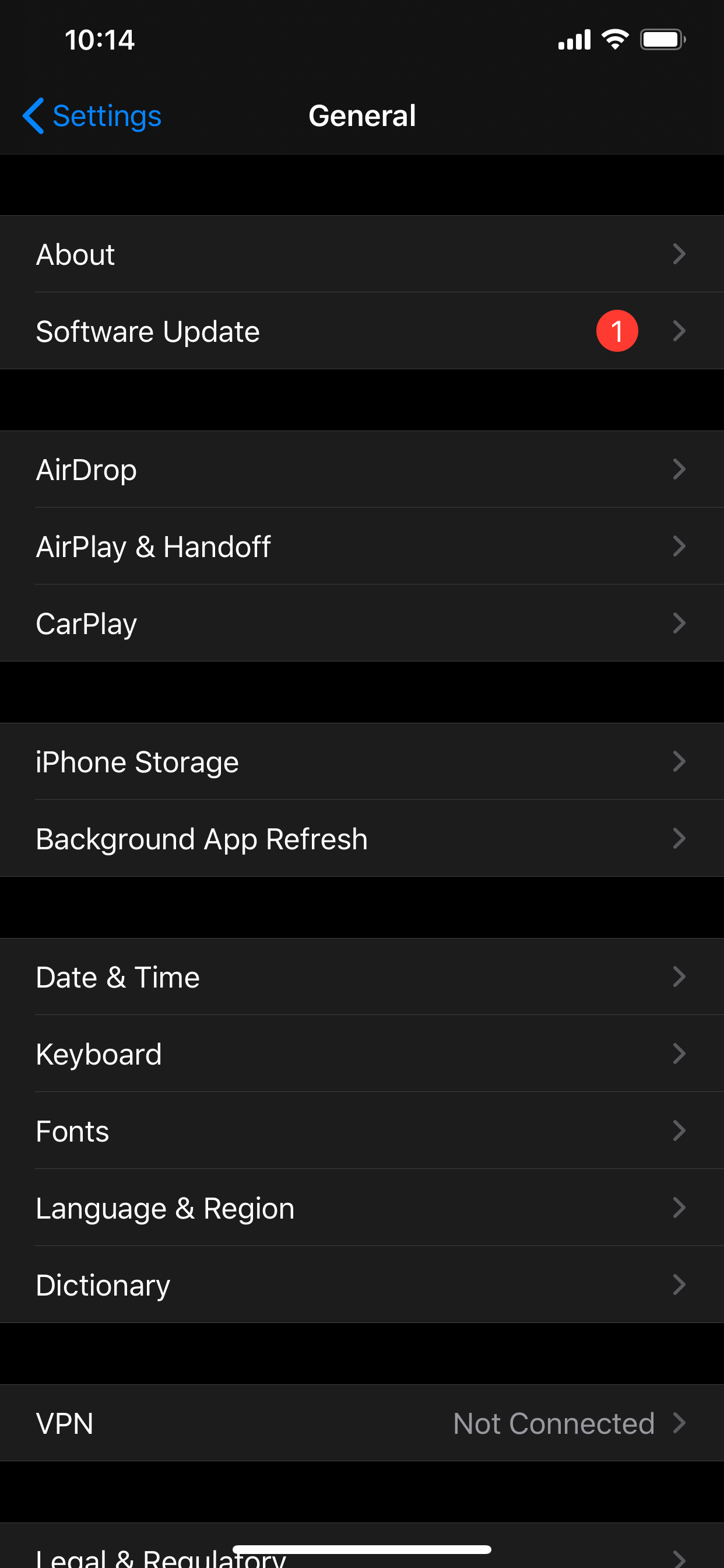Open Keyboard settings

click(x=361, y=1053)
